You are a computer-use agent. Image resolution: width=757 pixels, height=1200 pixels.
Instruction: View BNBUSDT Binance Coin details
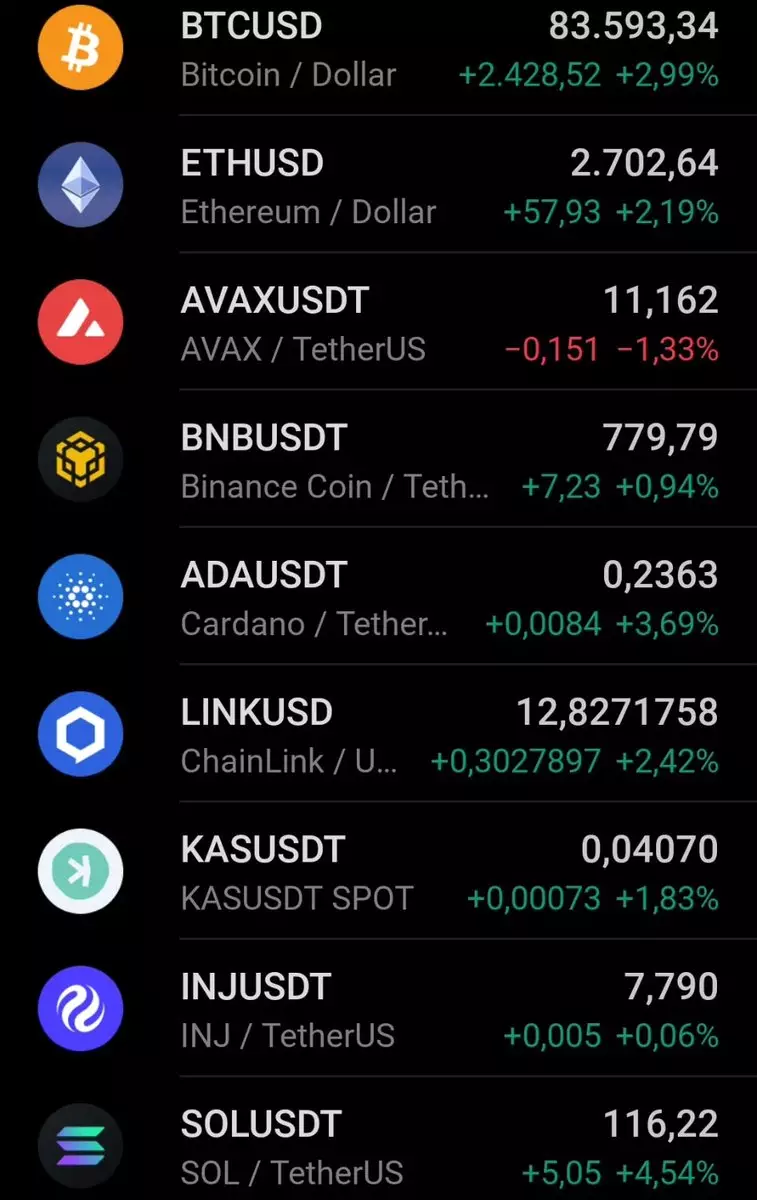coord(378,458)
